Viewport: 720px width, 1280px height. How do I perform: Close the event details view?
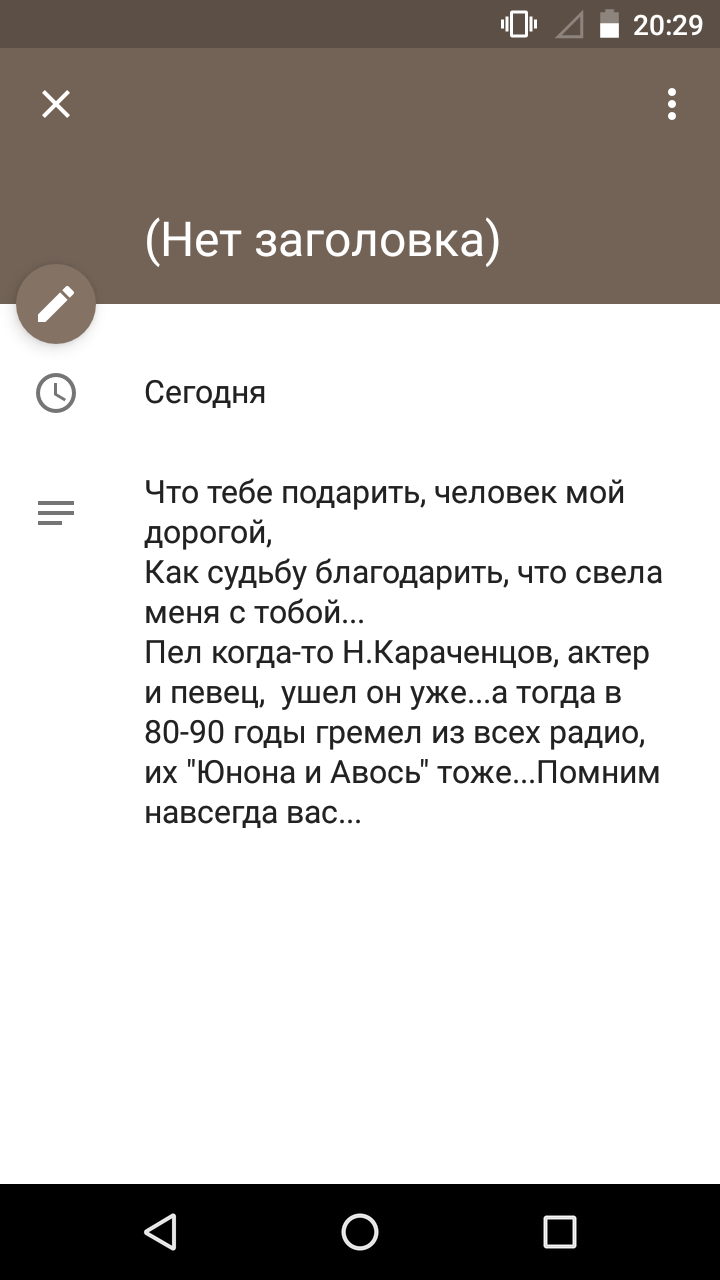[x=56, y=104]
